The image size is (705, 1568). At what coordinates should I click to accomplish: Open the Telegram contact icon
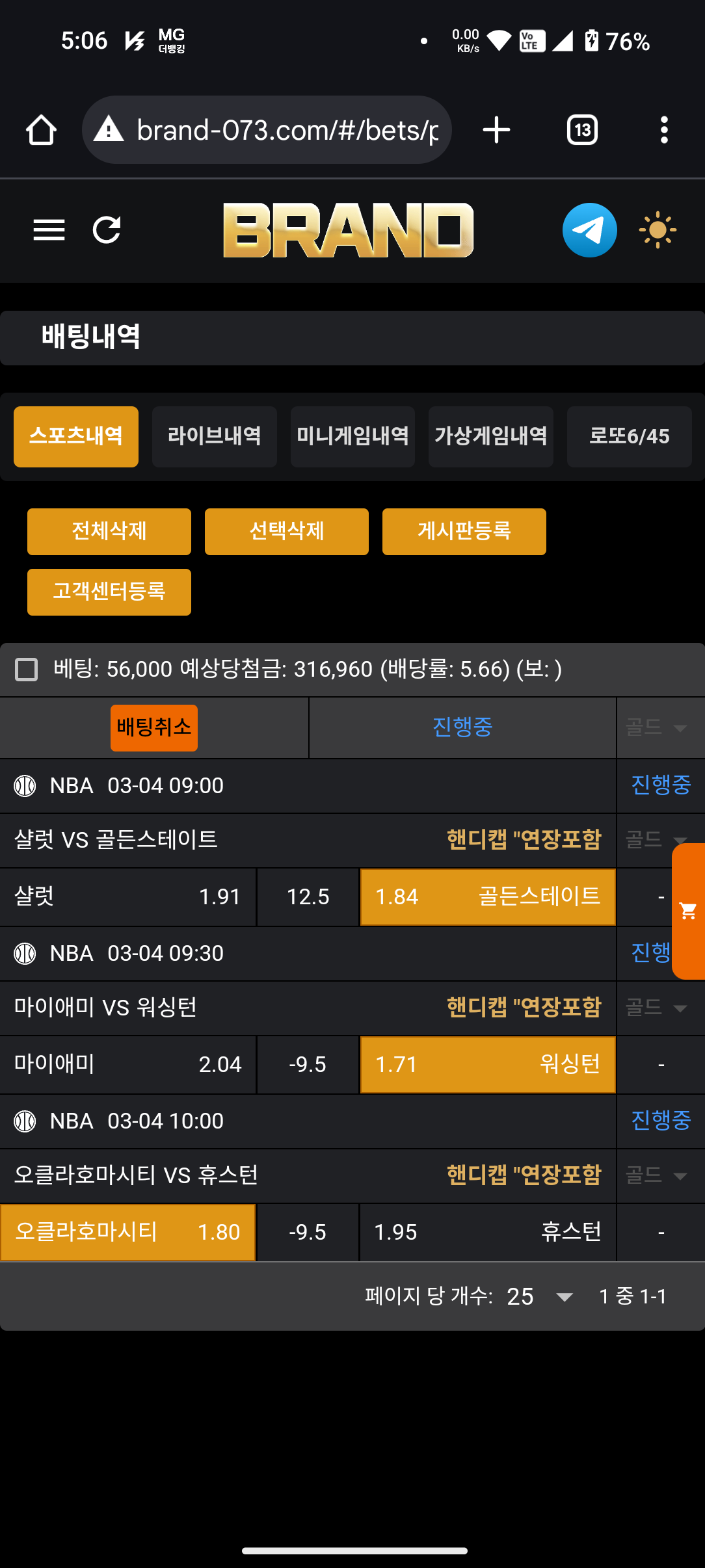(589, 230)
